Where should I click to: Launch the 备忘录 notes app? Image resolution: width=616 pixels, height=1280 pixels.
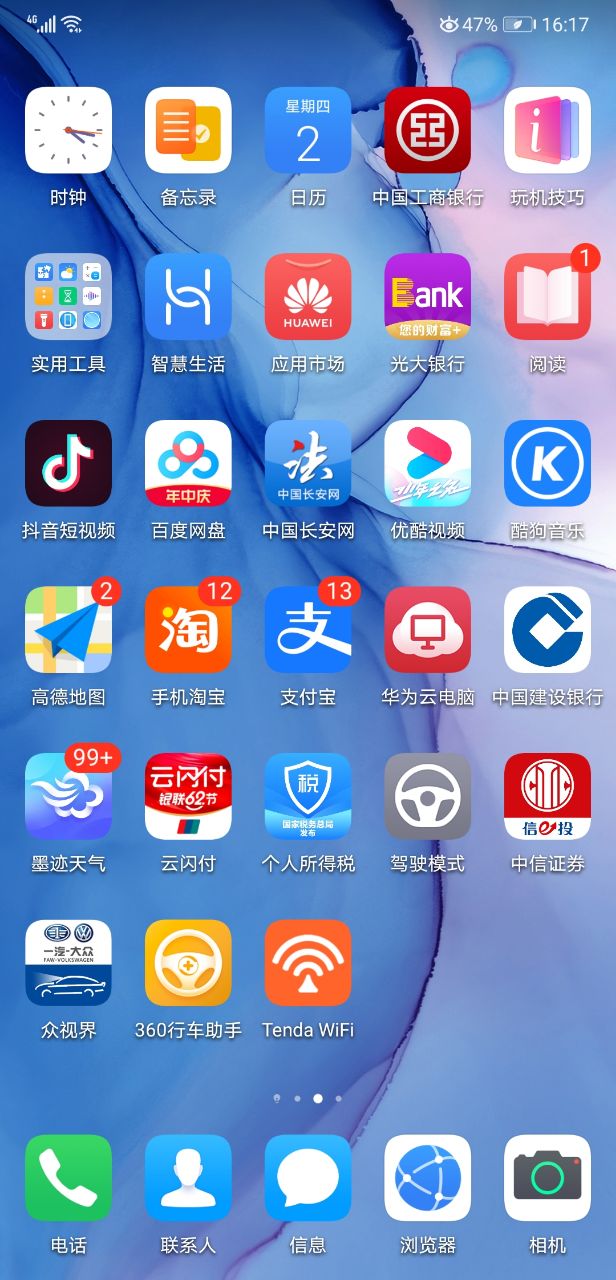188,130
